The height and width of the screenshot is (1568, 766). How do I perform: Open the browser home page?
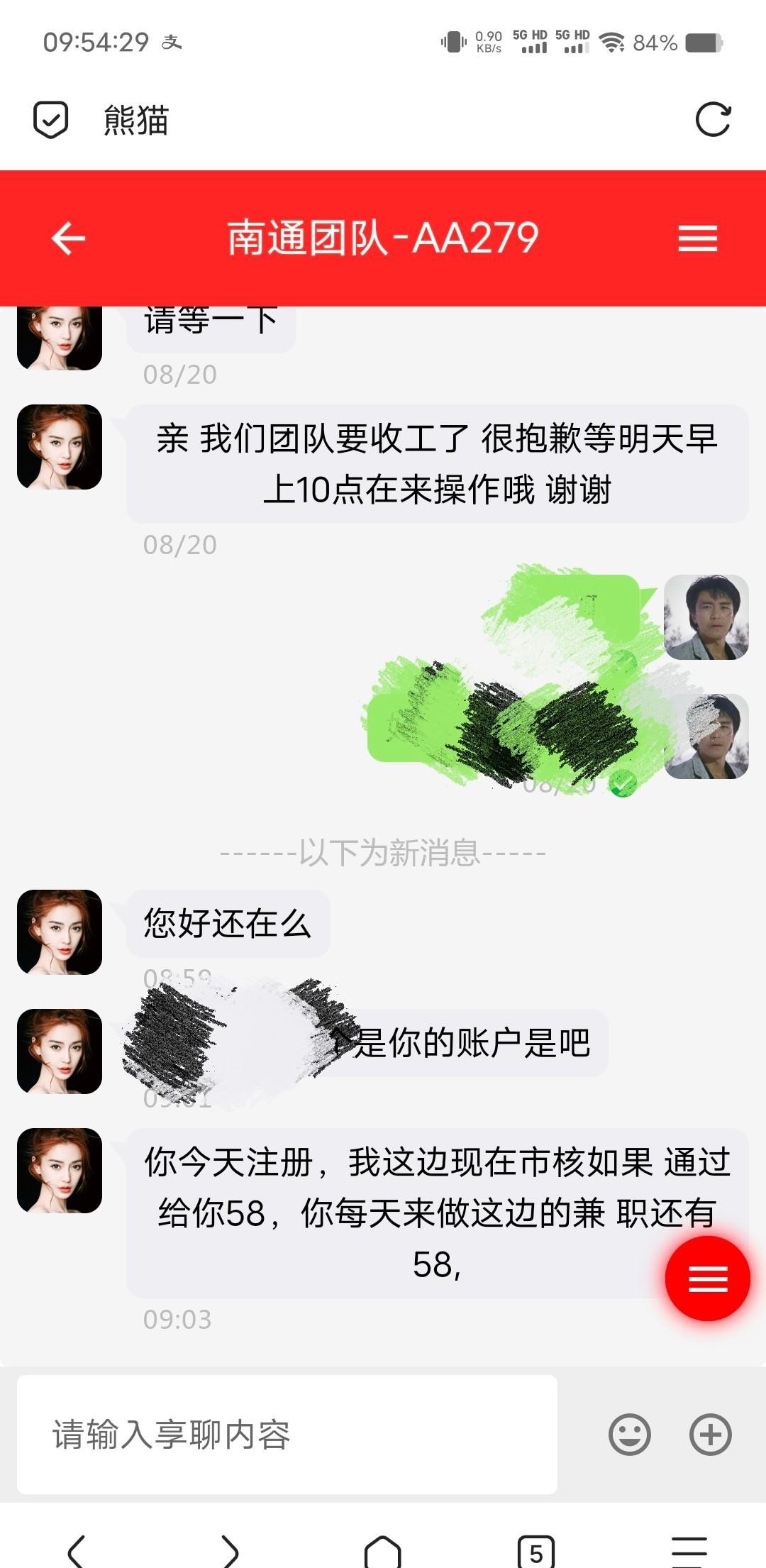pyautogui.click(x=383, y=1552)
